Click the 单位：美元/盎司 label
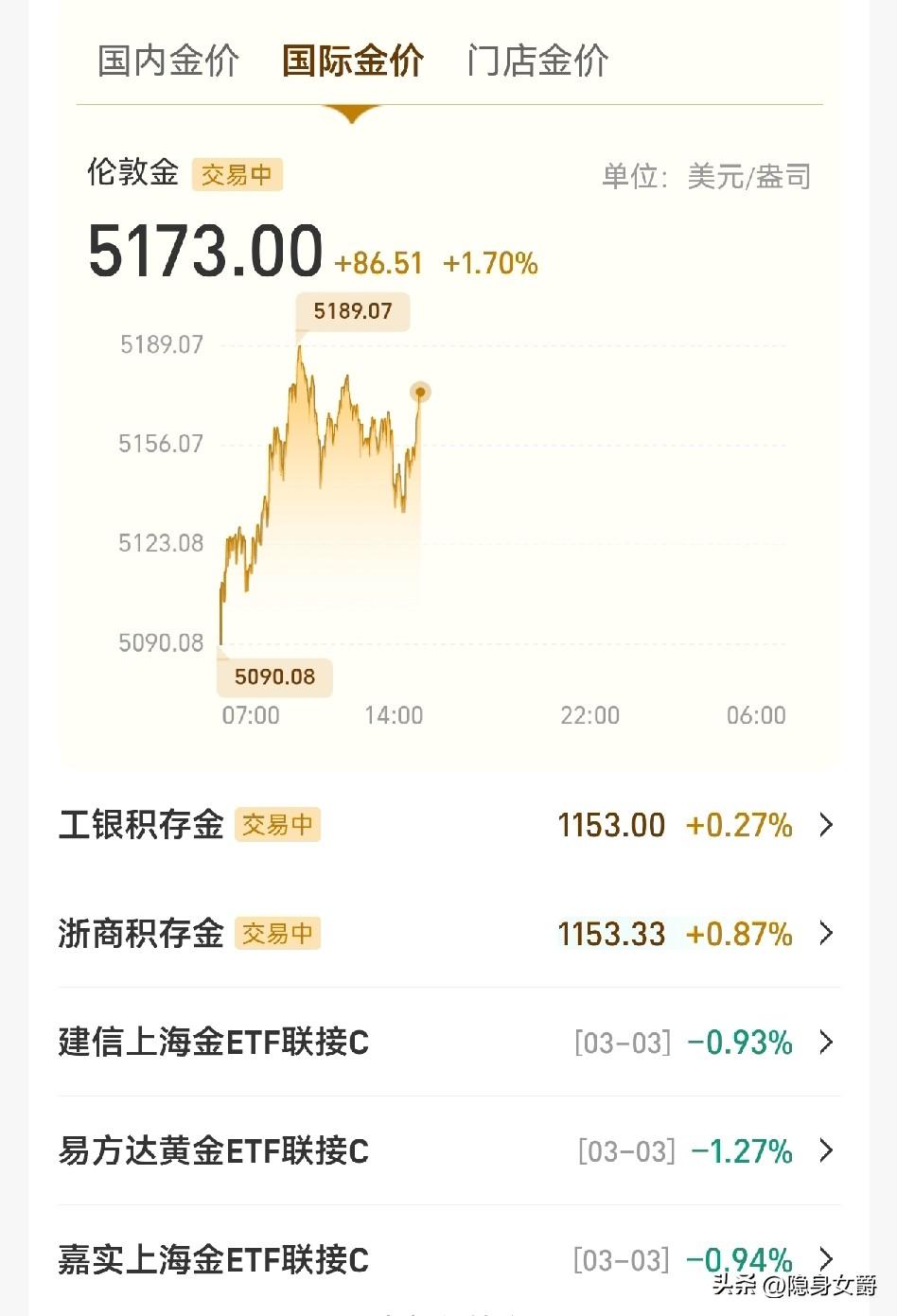 click(x=708, y=176)
